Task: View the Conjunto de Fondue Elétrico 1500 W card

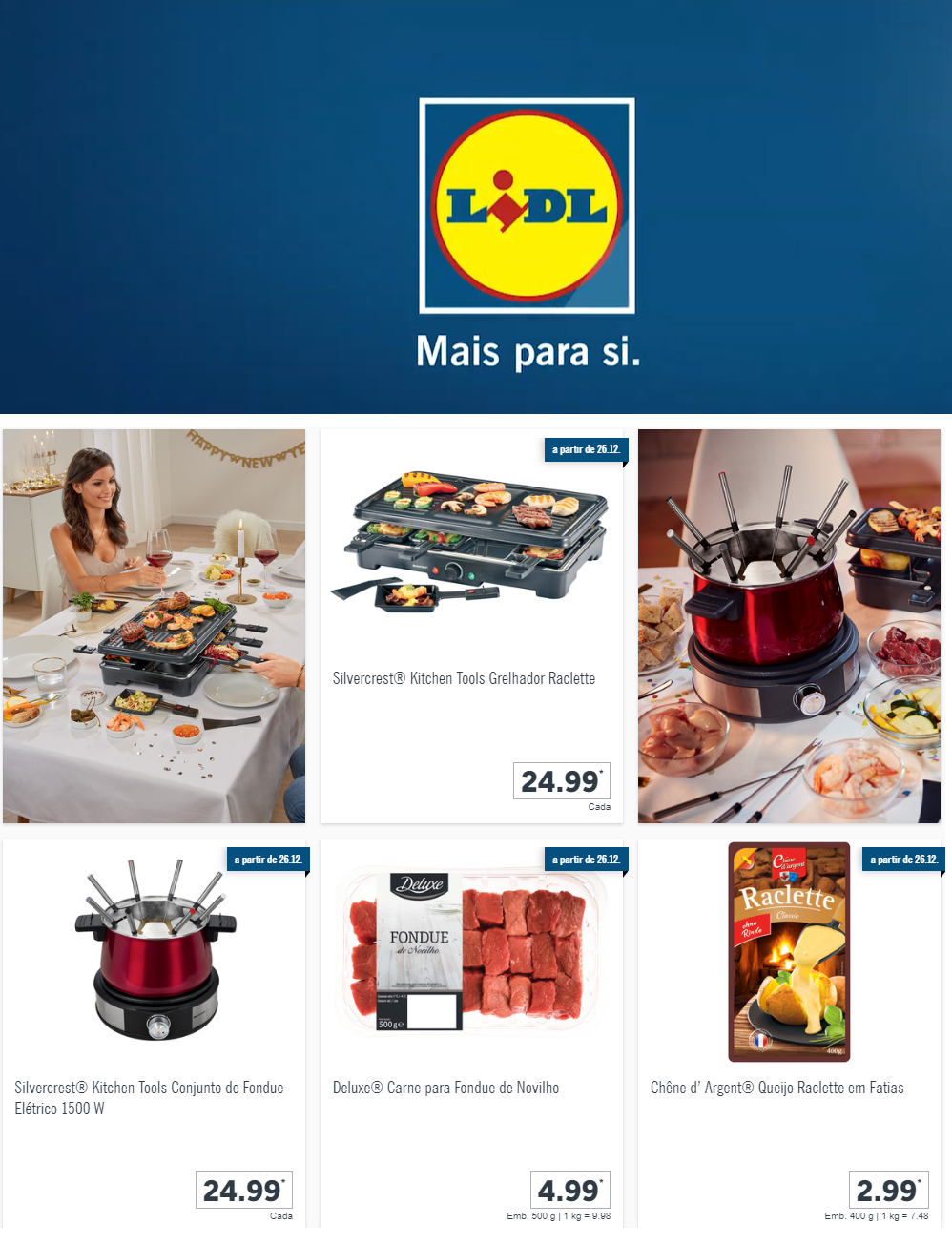Action: click(149, 1097)
